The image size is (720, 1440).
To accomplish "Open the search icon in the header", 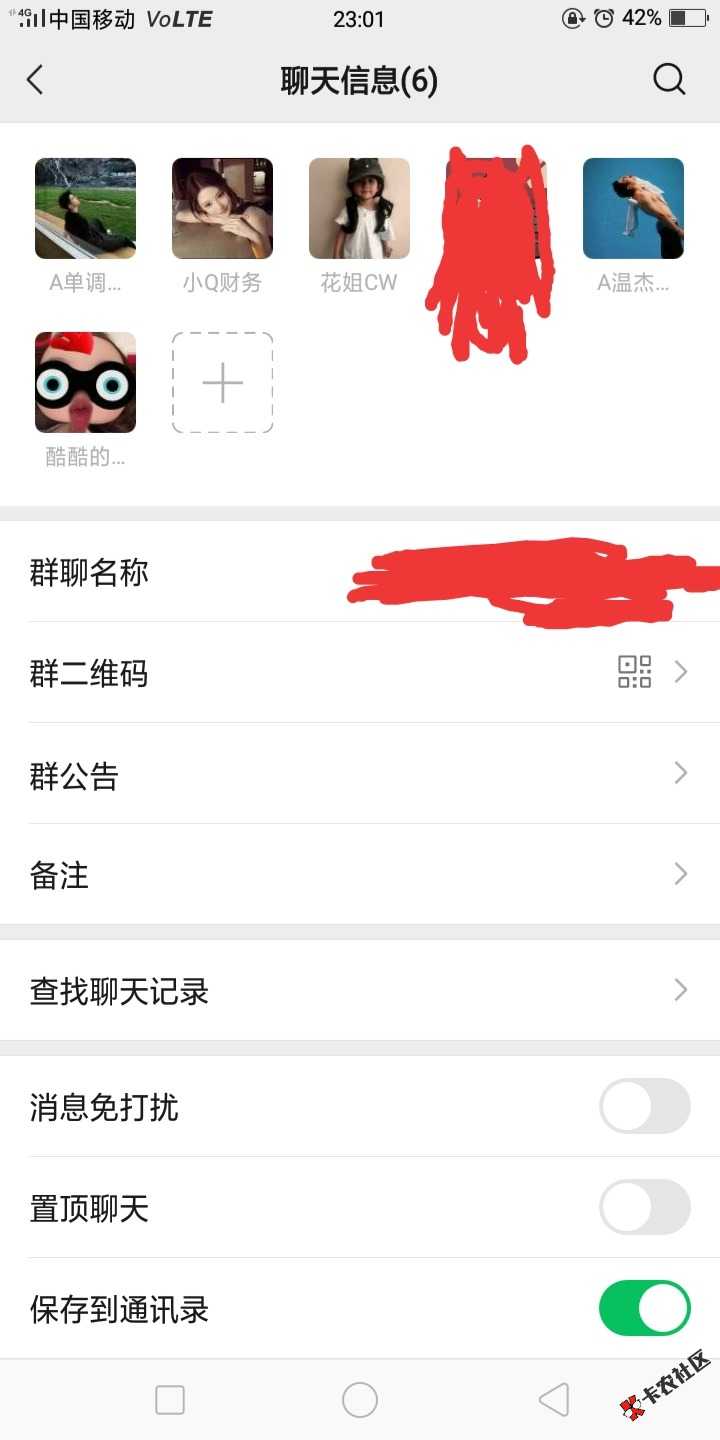I will (x=669, y=79).
